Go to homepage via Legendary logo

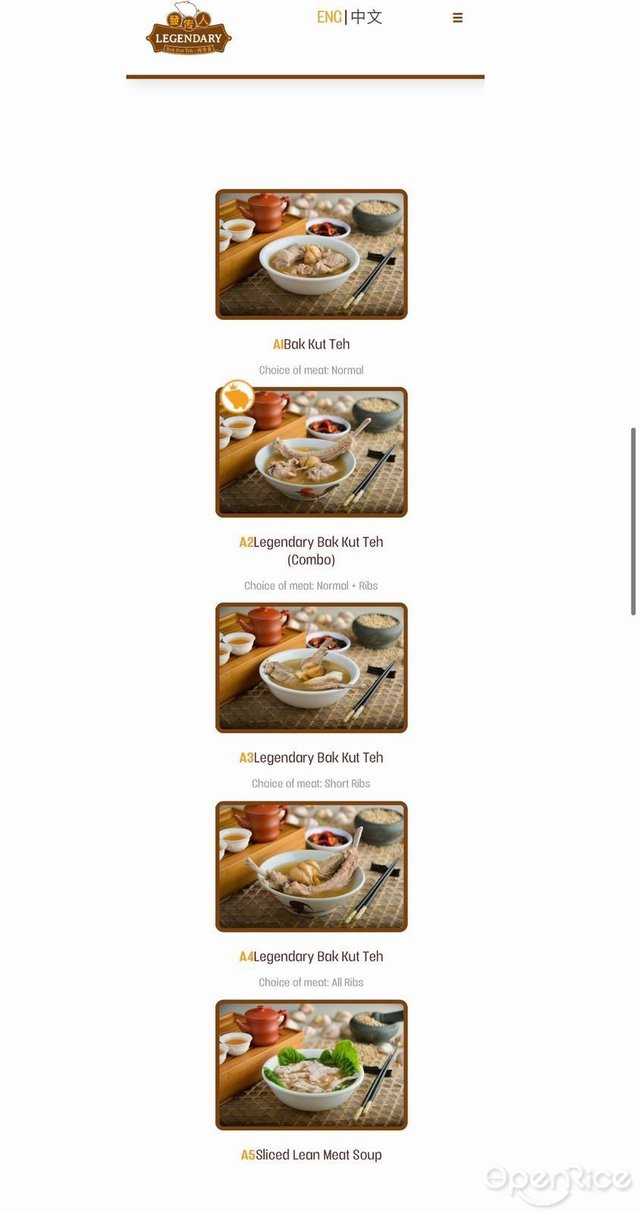[188, 30]
